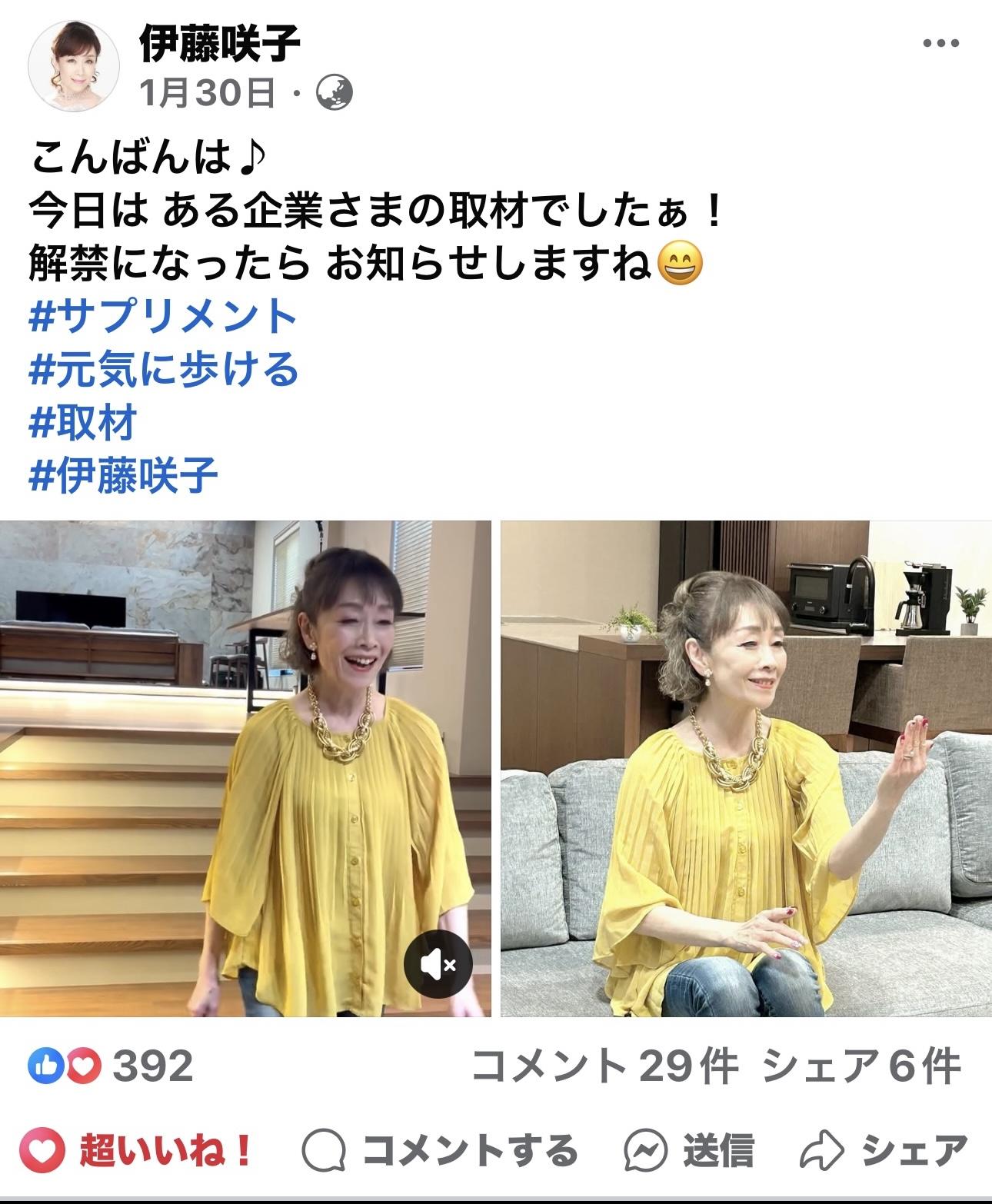Open the #伊藤咲子 hashtag
The height and width of the screenshot is (1204, 992).
tap(123, 475)
